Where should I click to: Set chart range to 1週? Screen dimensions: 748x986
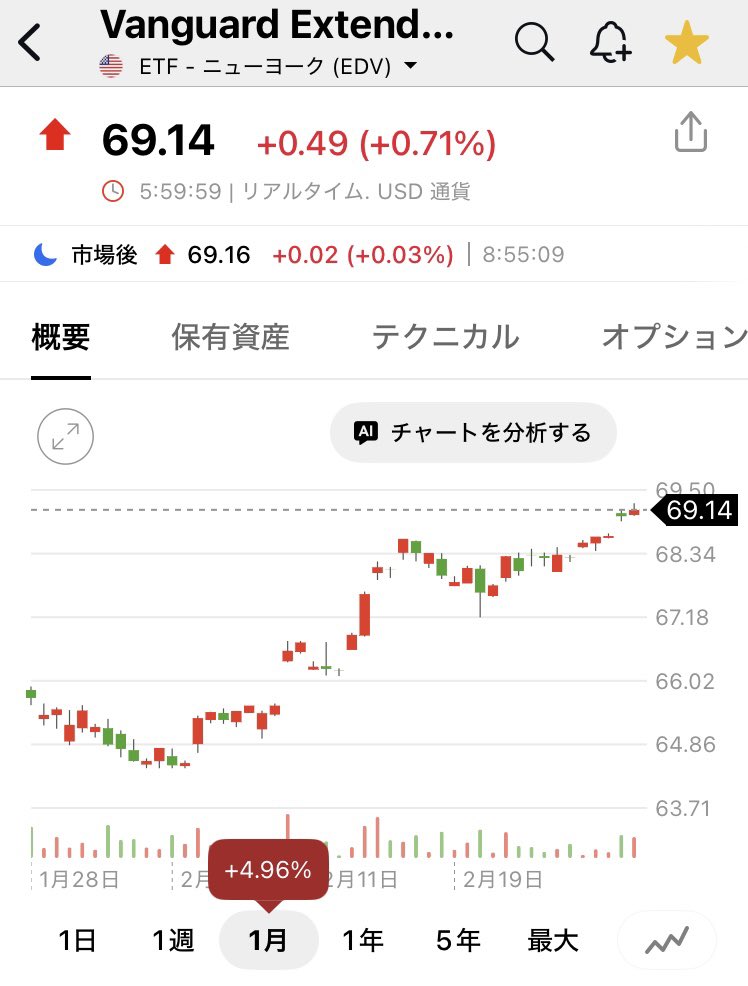[173, 941]
